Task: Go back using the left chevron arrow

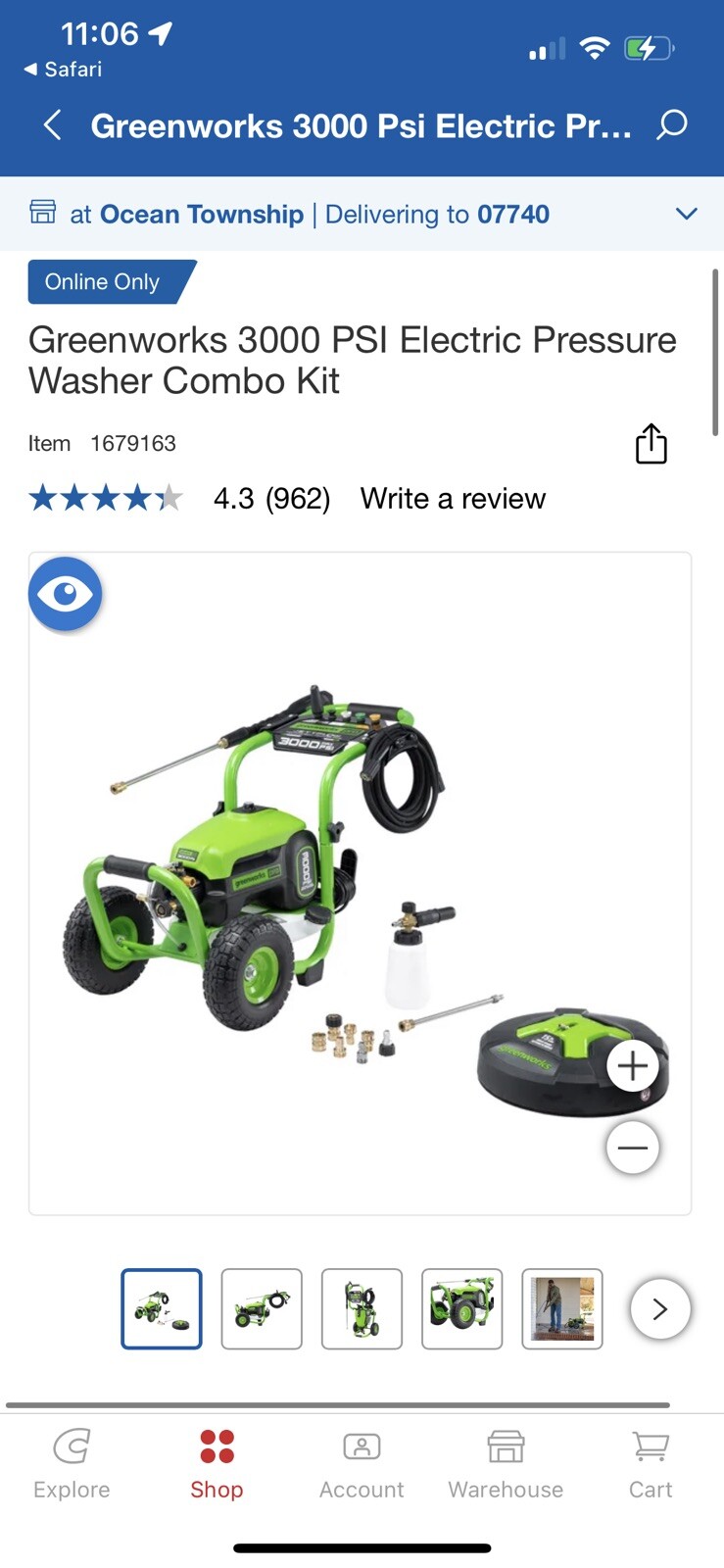Action: tap(51, 125)
